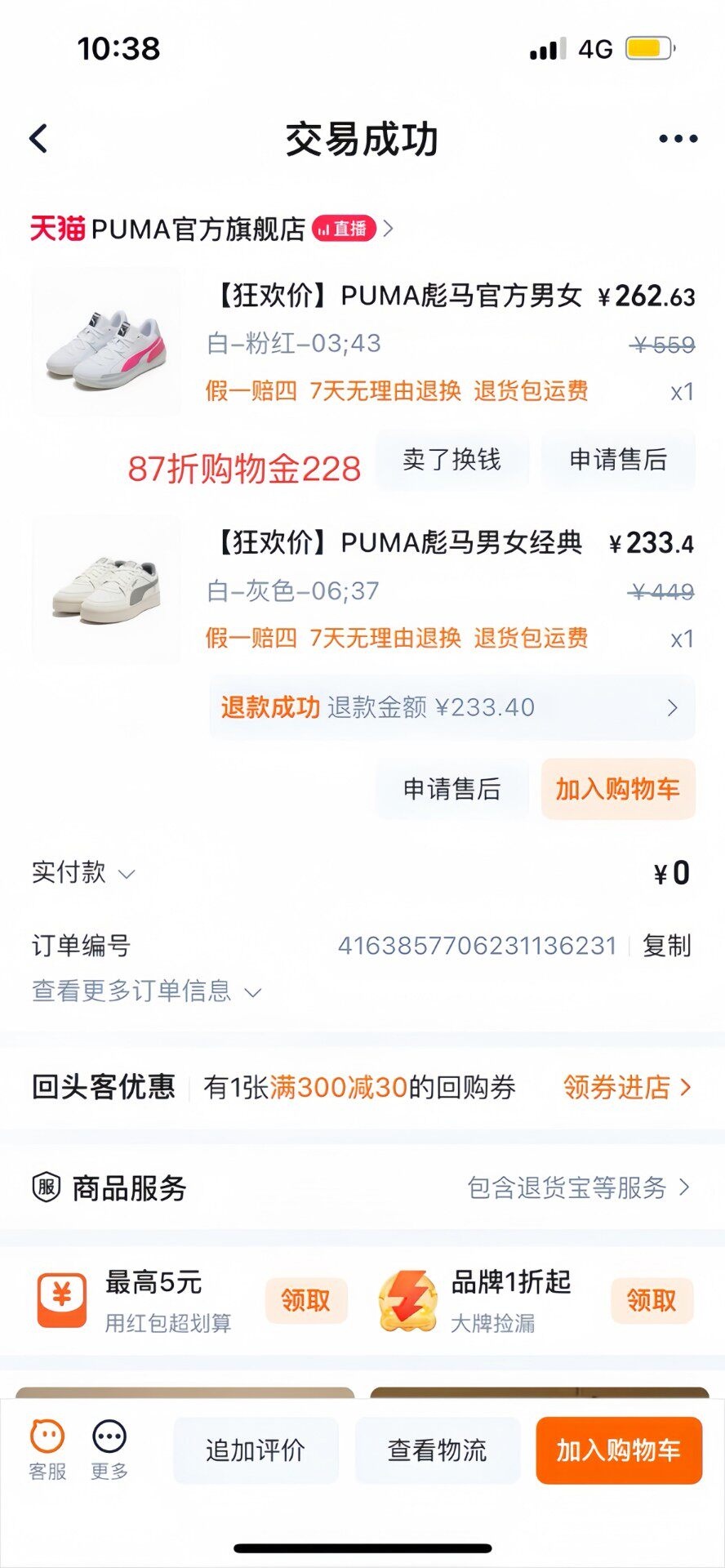Claim the 最高5元 red packet with 领取
The image size is (725, 1568).
tap(305, 1300)
